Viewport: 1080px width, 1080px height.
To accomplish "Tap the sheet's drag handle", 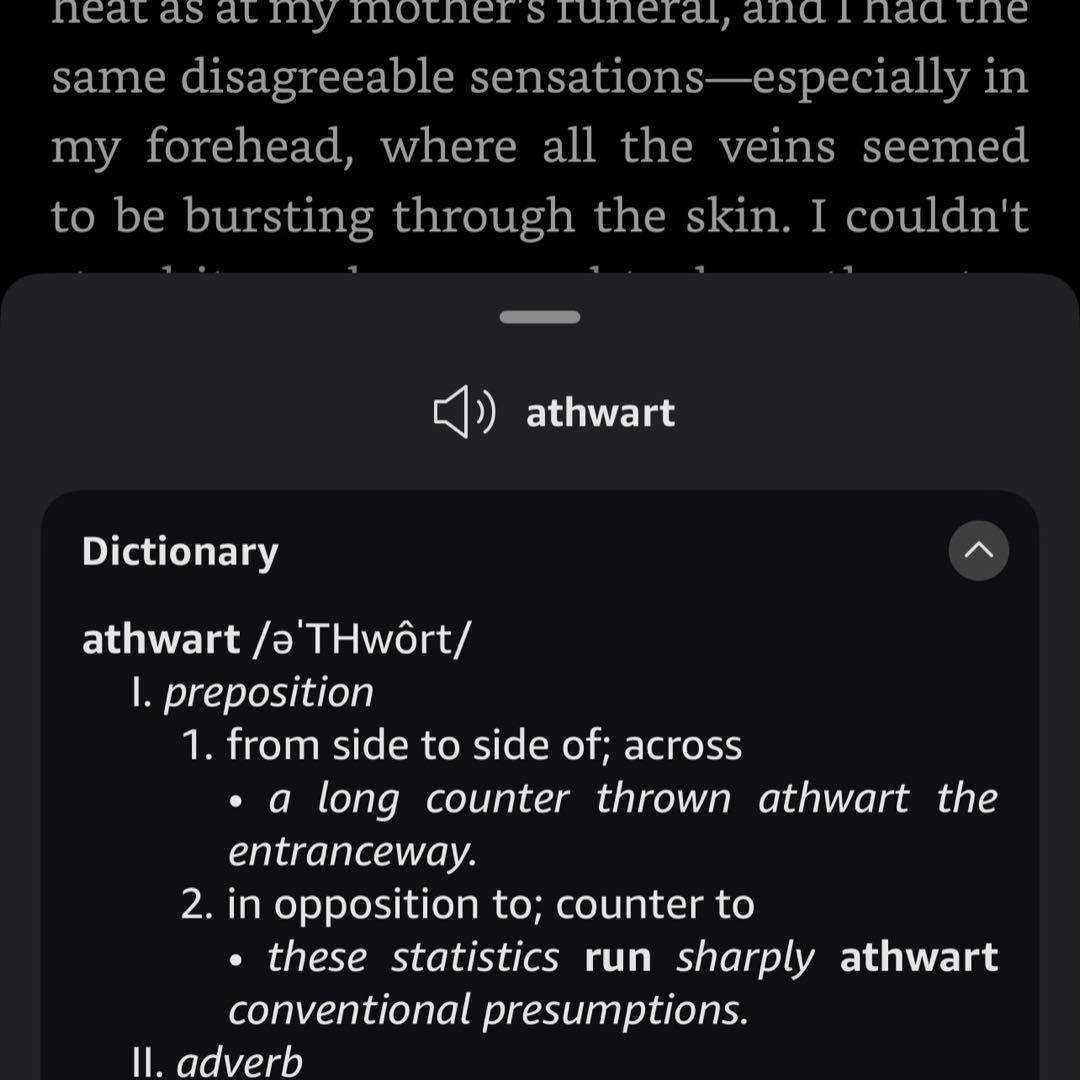I will [x=540, y=317].
